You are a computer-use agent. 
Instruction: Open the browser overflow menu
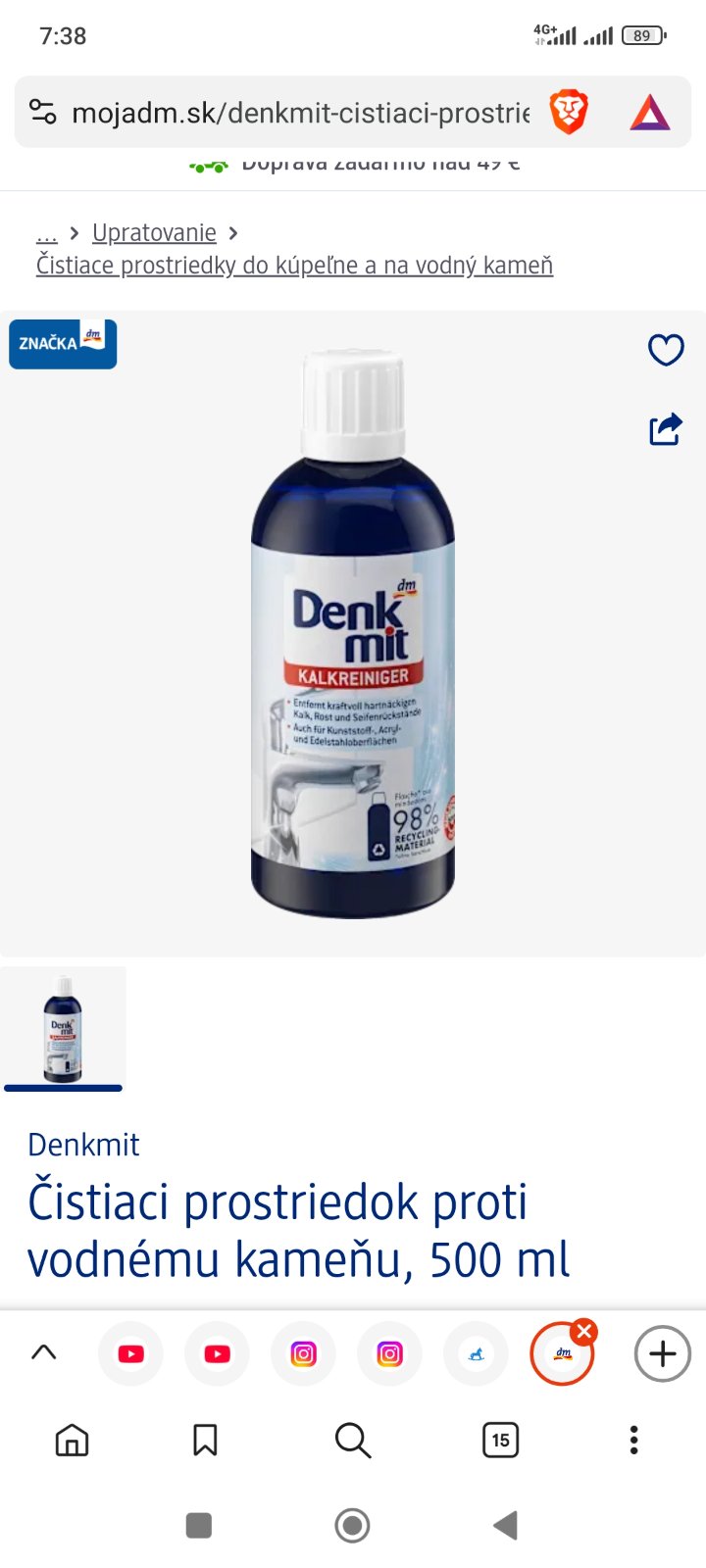[633, 1440]
